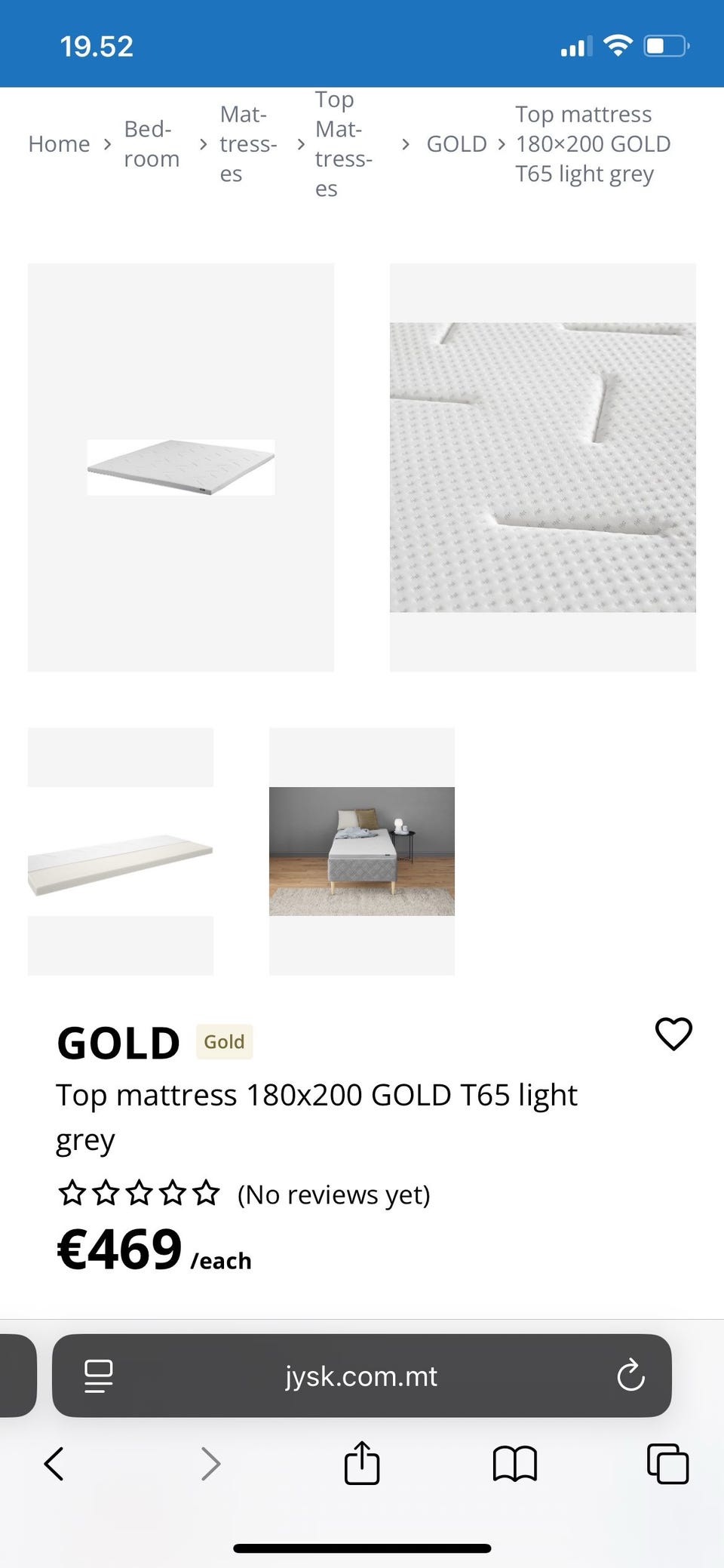Viewport: 724px width, 1568px height.
Task: Go to the Home breadcrumb
Action: 59,144
